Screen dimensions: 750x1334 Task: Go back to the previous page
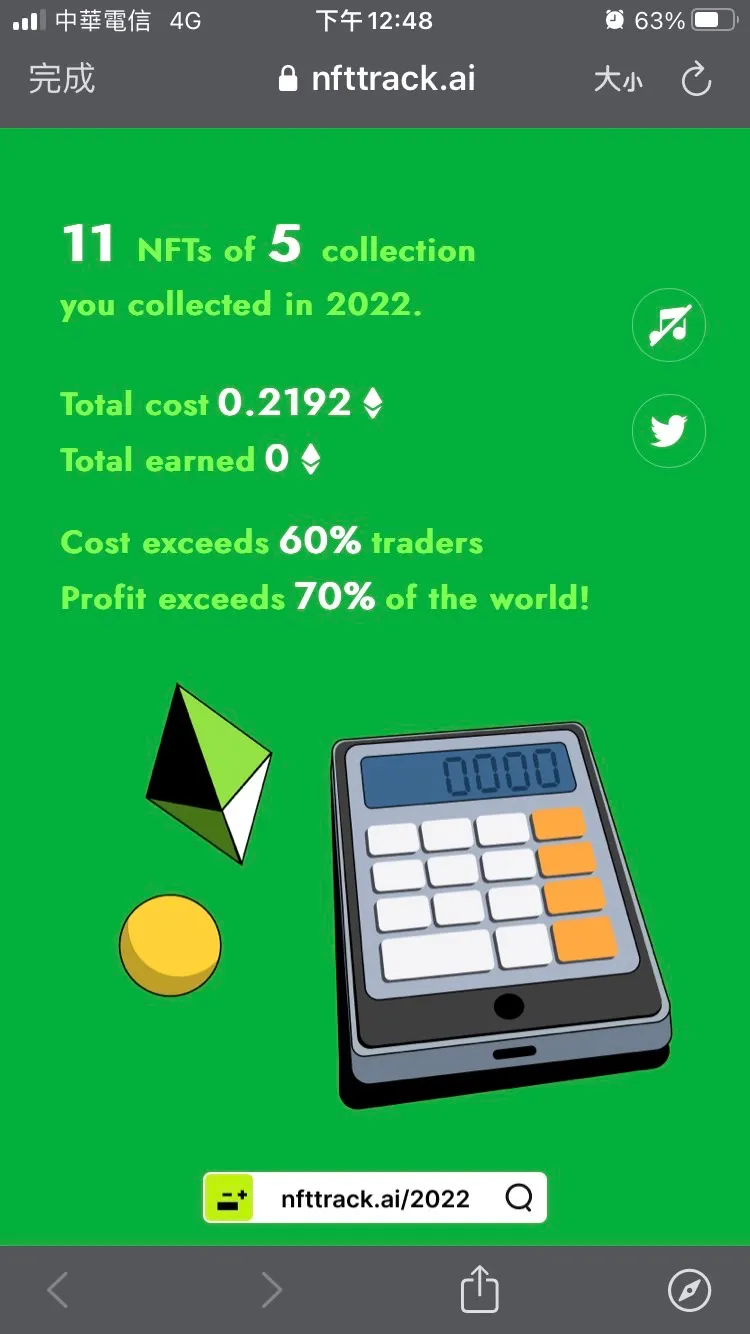(58, 1290)
